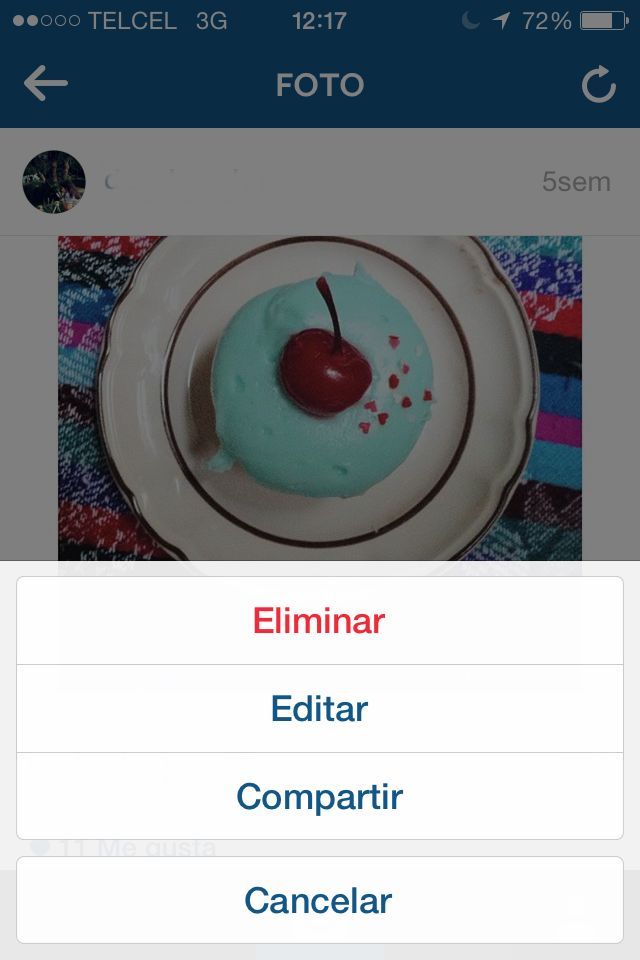Select Compartir to share the photo

coord(319,797)
